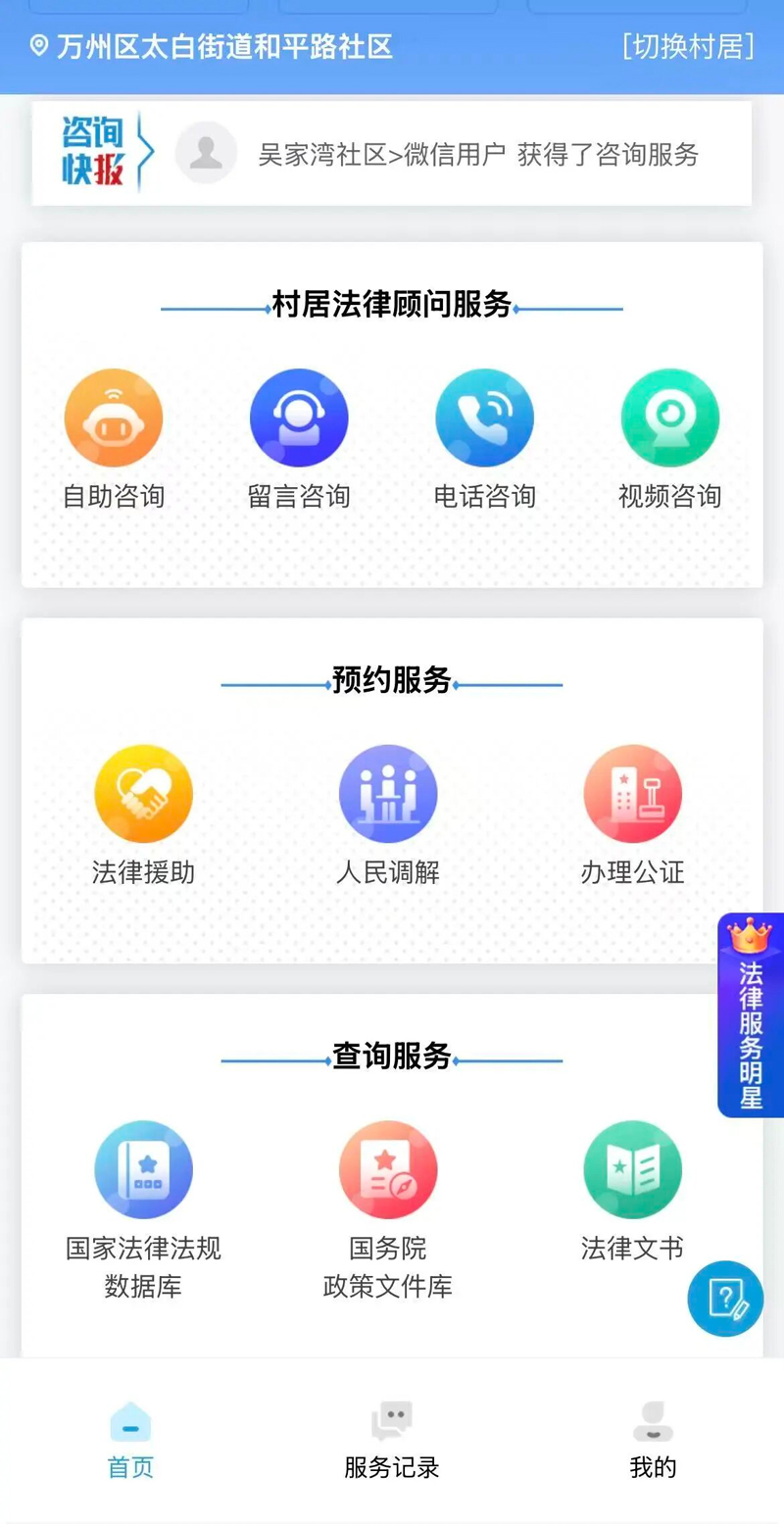Open the 咨询快报 news ticker
This screenshot has width=784, height=1524.
pyautogui.click(x=392, y=154)
